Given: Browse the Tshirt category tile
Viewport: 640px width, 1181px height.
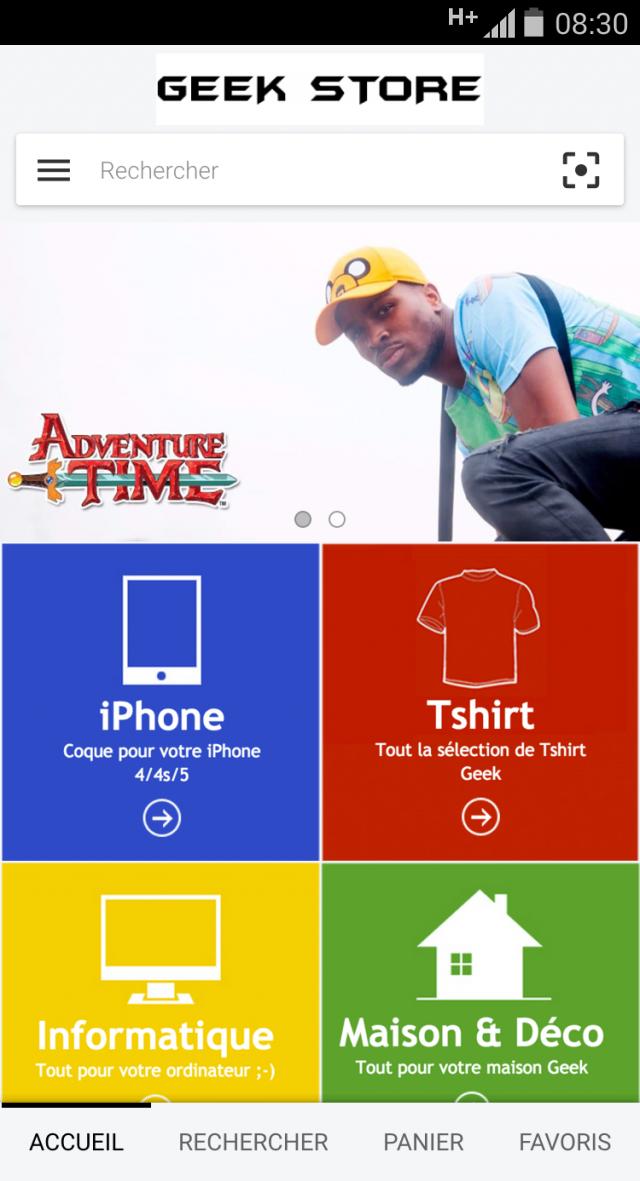Looking at the screenshot, I should click(481, 702).
